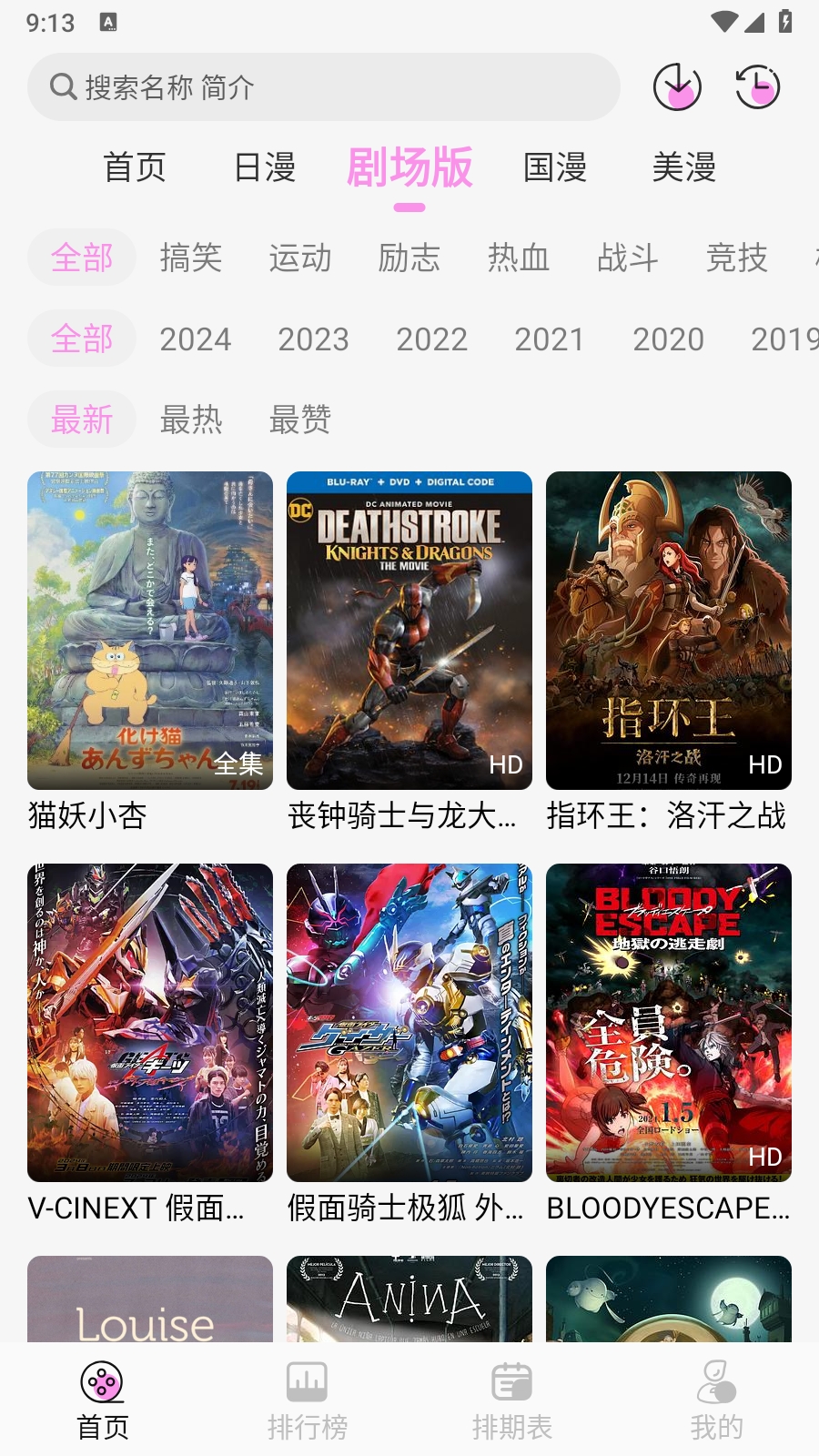Open the 猫妖小杏 title link
The height and width of the screenshot is (1456, 819).
point(88,817)
